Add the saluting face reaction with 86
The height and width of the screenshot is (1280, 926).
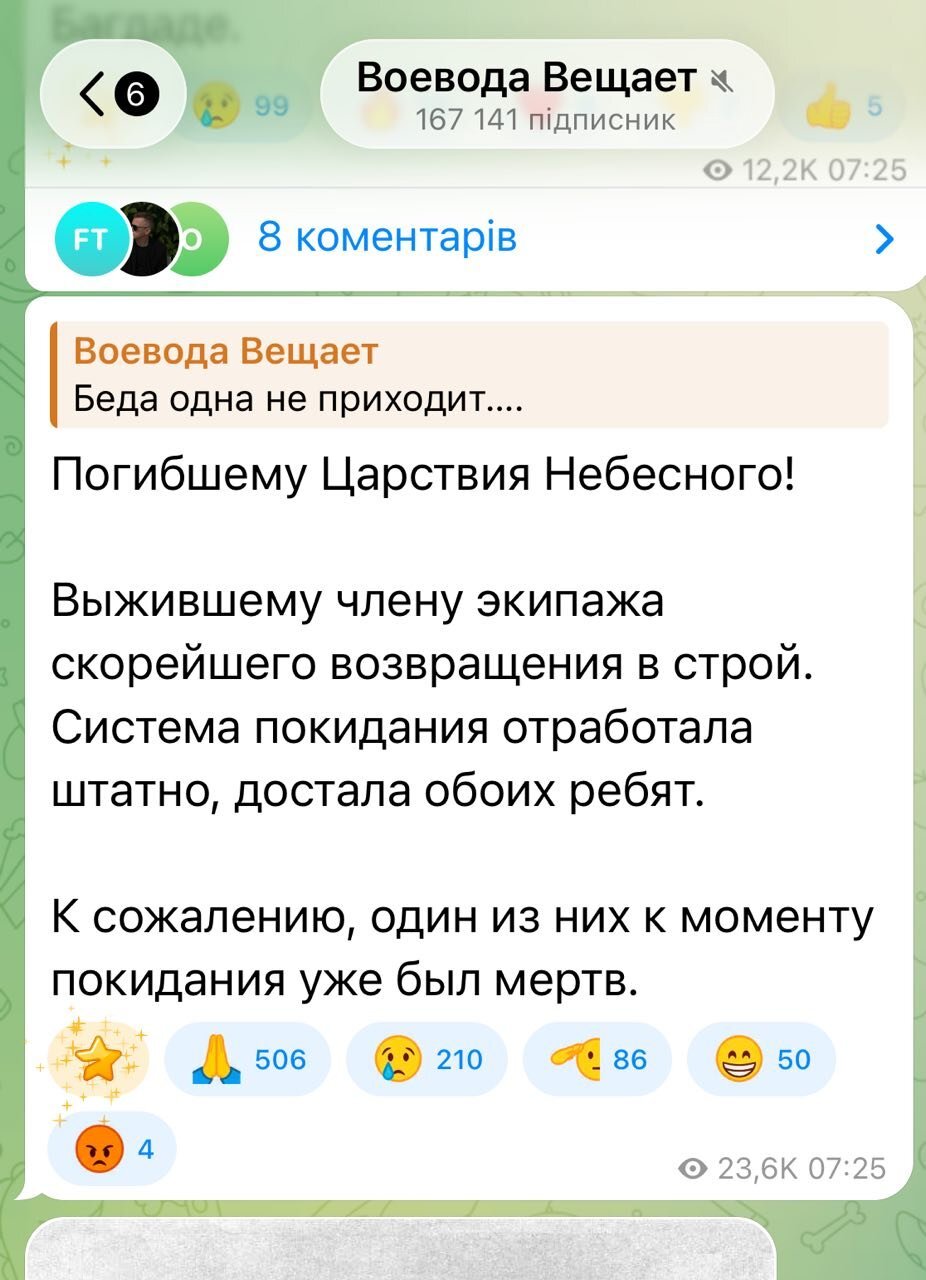(x=598, y=1059)
